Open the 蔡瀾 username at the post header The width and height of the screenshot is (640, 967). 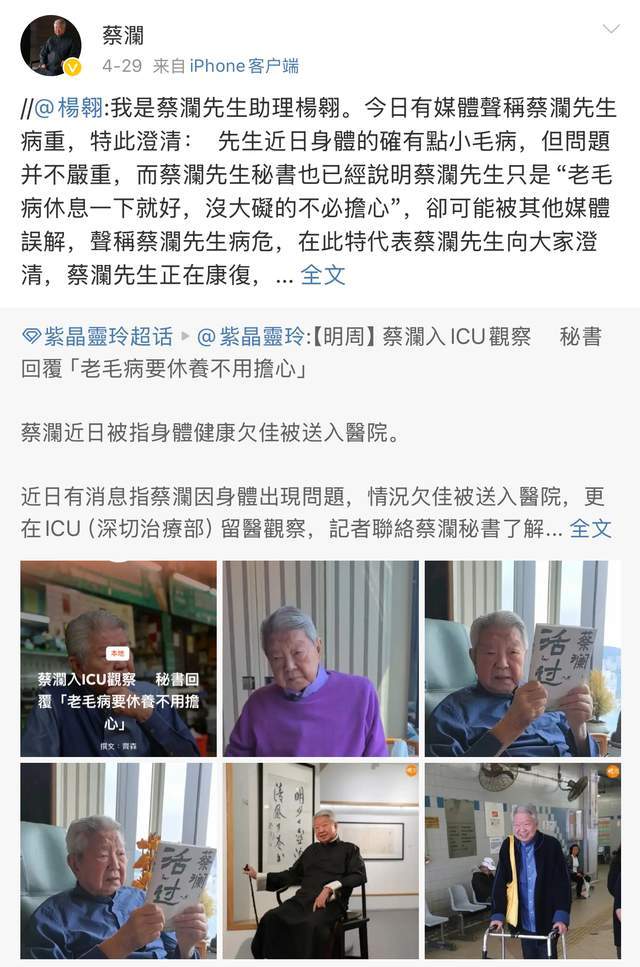click(123, 35)
